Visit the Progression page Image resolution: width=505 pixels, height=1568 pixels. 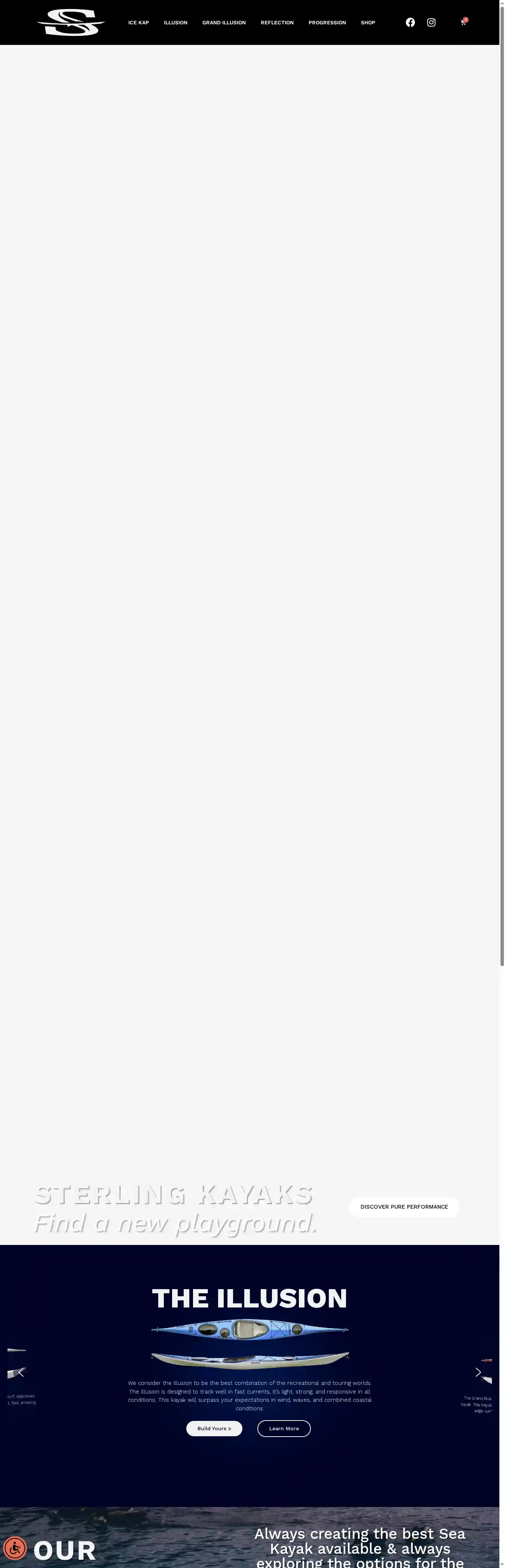coord(327,22)
